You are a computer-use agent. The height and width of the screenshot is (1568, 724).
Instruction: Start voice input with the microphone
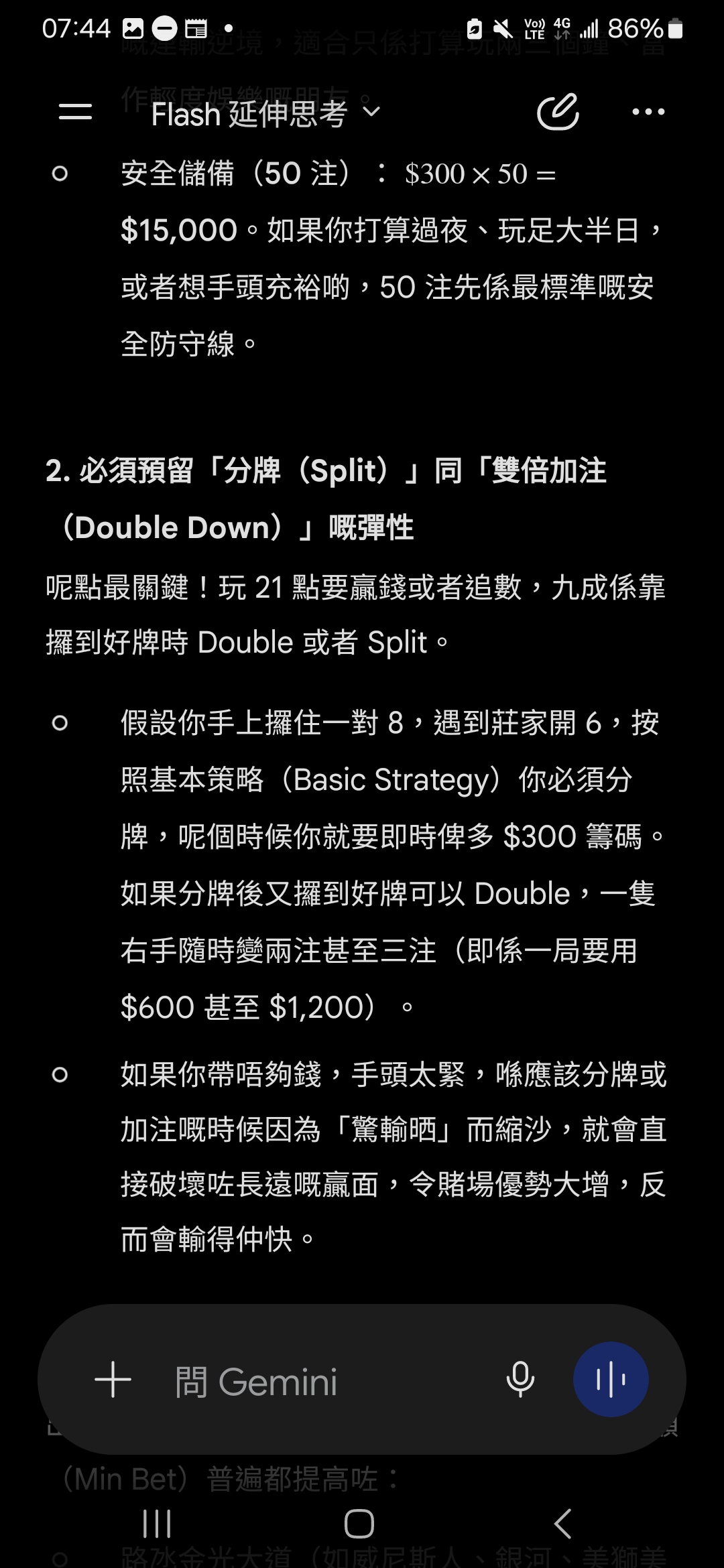point(520,1380)
